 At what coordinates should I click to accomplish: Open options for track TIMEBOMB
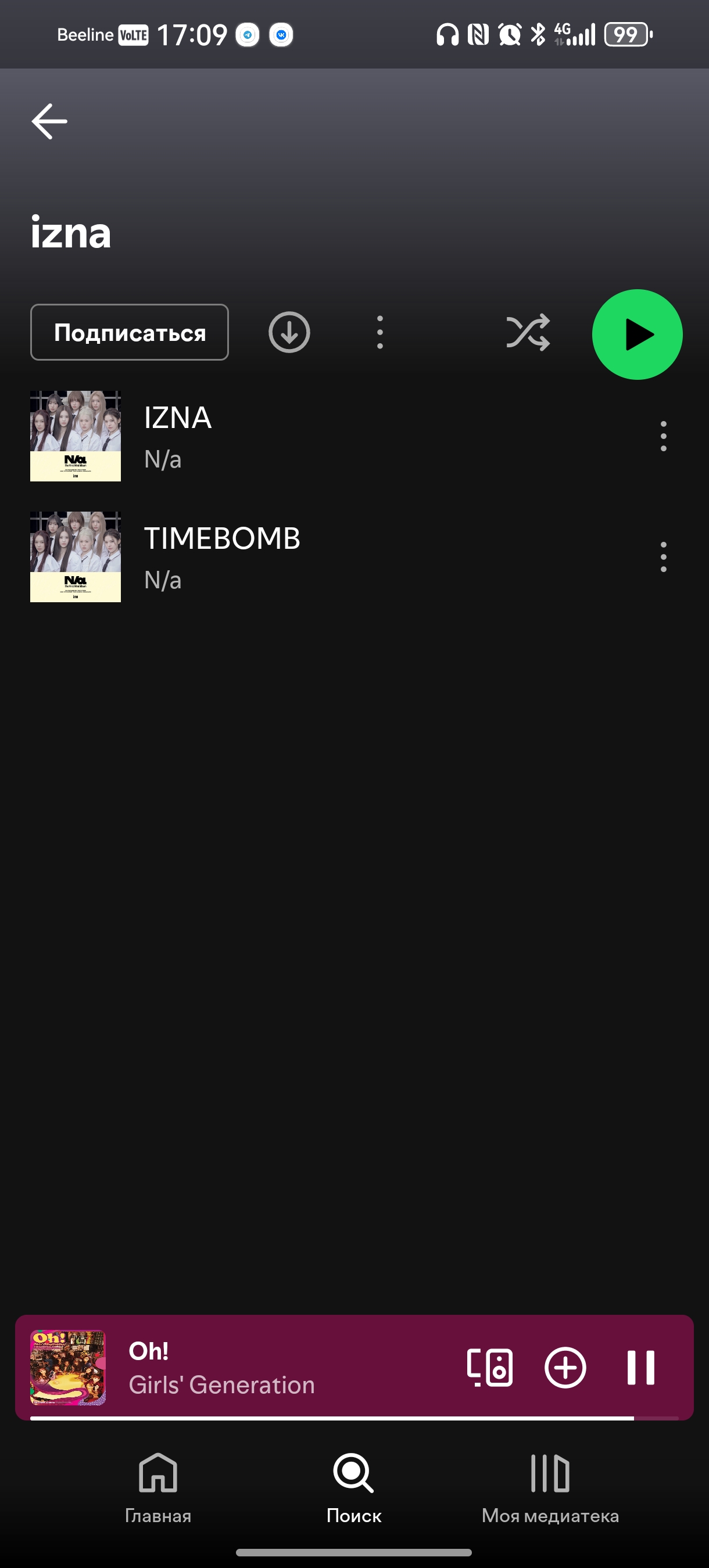click(x=663, y=557)
